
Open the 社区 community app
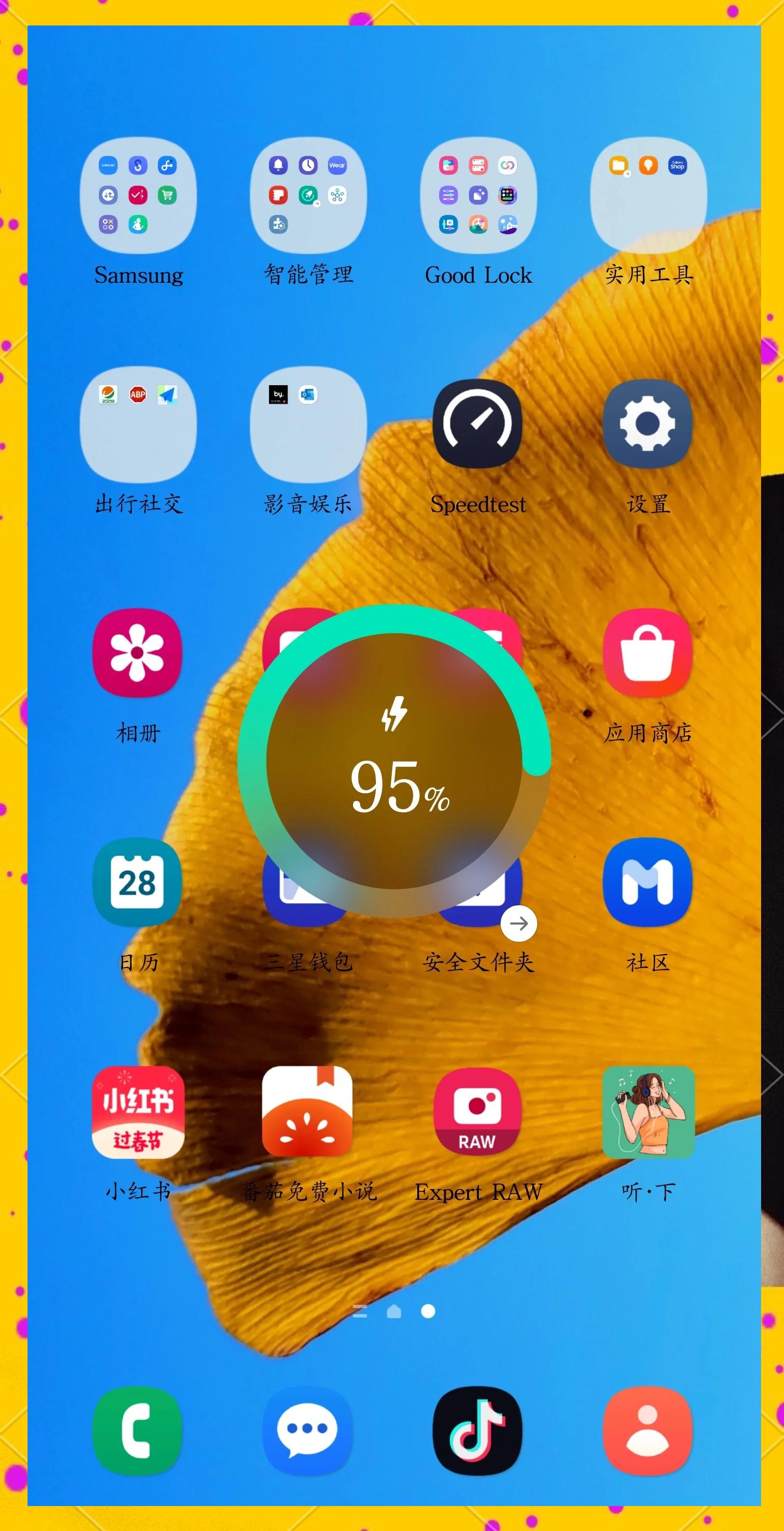pyautogui.click(x=648, y=882)
